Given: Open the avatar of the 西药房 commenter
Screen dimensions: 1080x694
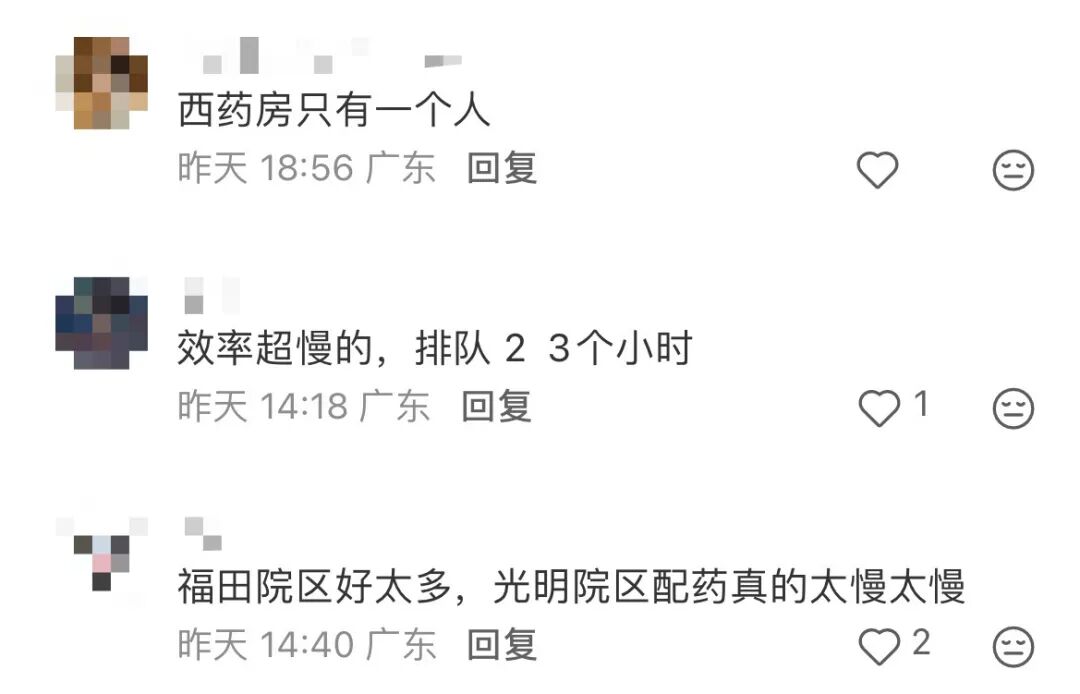Looking at the screenshot, I should pyautogui.click(x=101, y=82).
